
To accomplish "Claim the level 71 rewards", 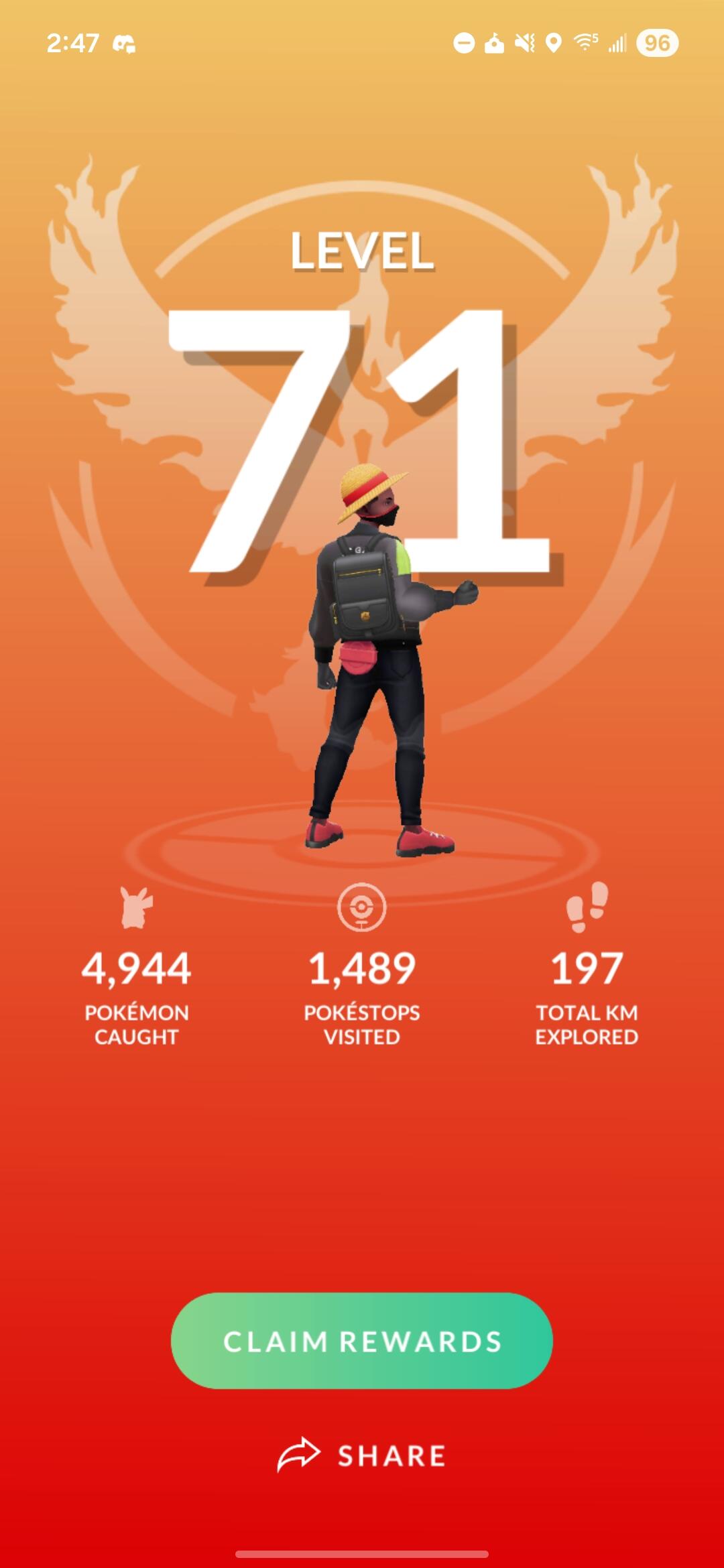I will point(362,1341).
